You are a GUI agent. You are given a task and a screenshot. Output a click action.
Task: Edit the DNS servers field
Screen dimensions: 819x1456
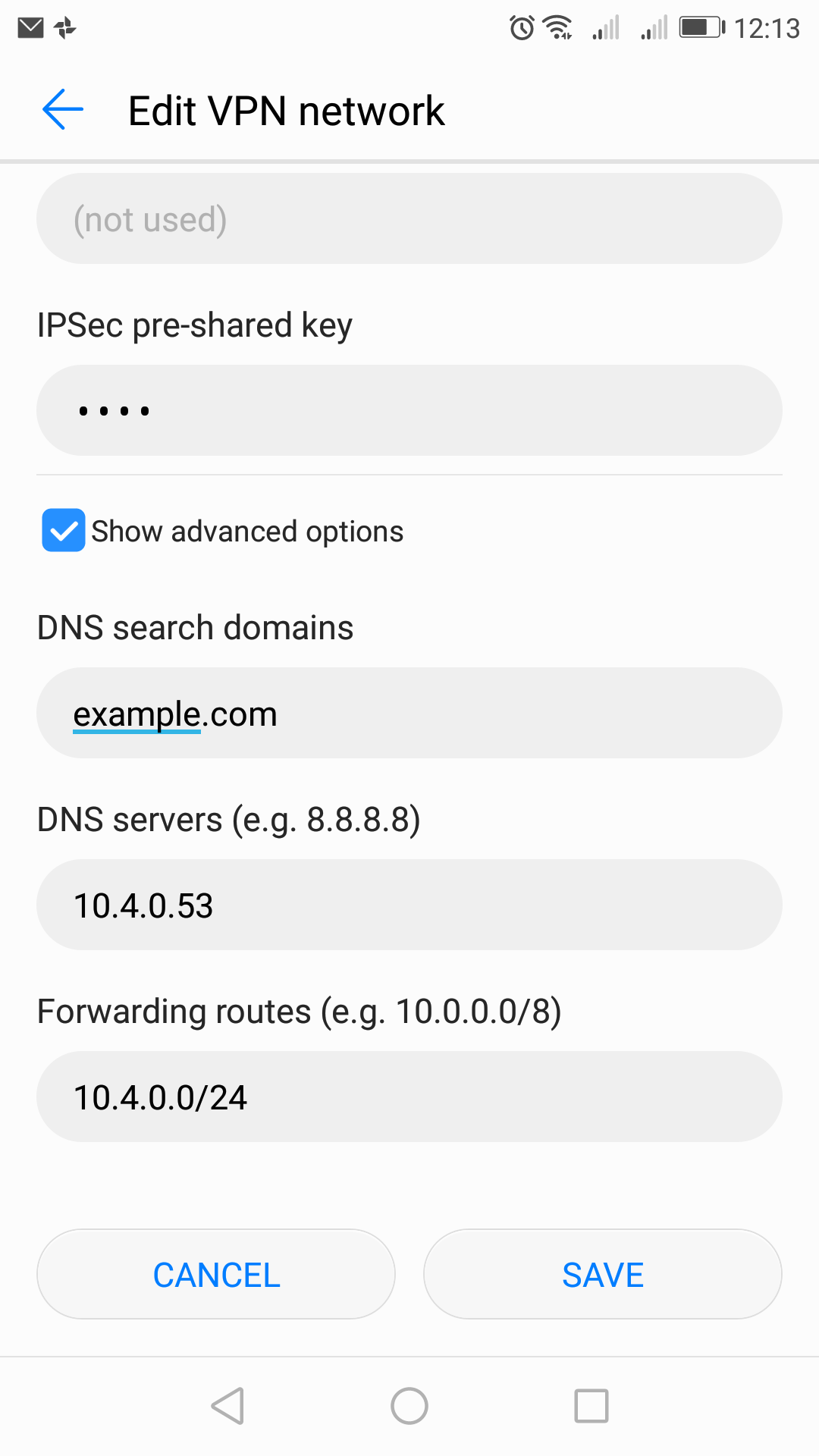pos(409,905)
